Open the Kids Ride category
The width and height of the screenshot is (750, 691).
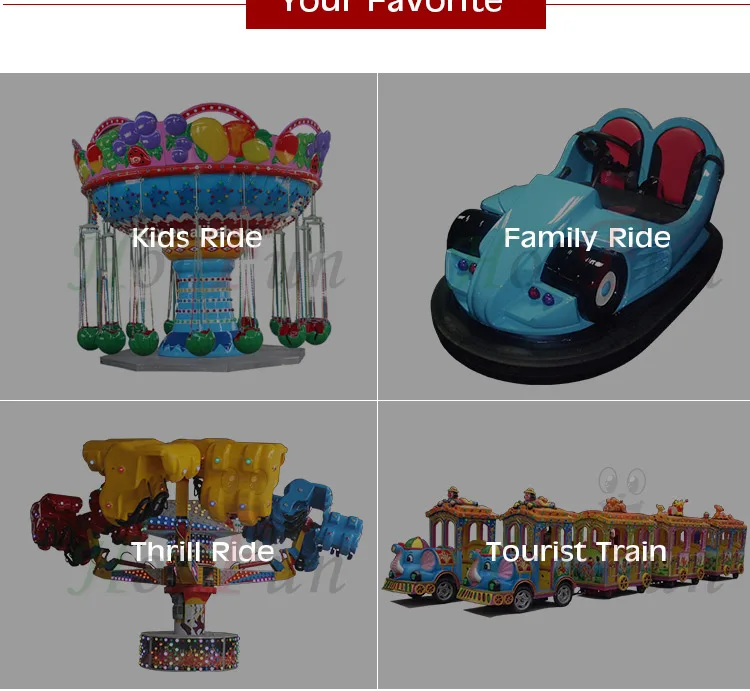point(188,236)
